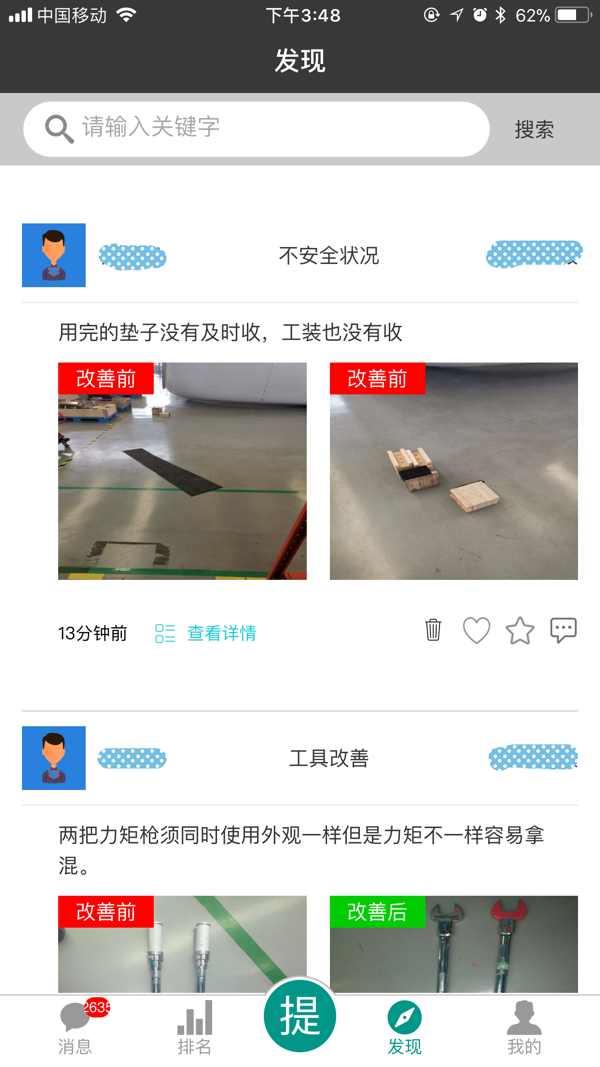Open the second 改善前 photo showing wooden blocks
The width and height of the screenshot is (600, 1067).
pyautogui.click(x=454, y=471)
